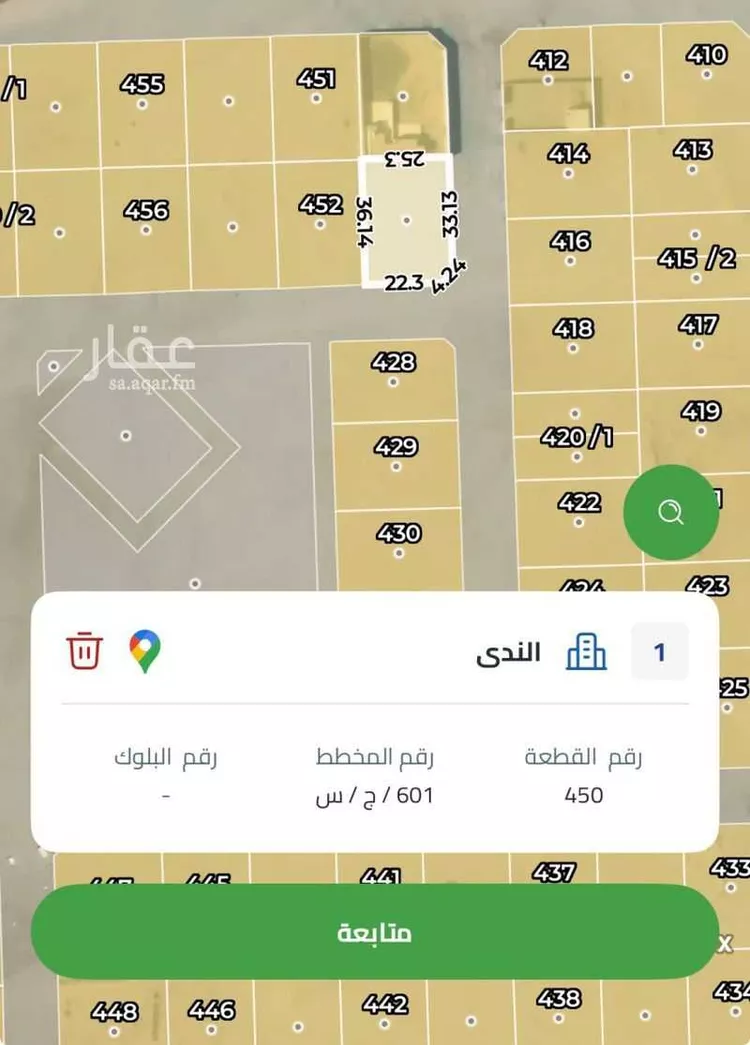Screen dimensions: 750x1045
Task: Click the blue building icon beside number 1
Action: [x=586, y=651]
